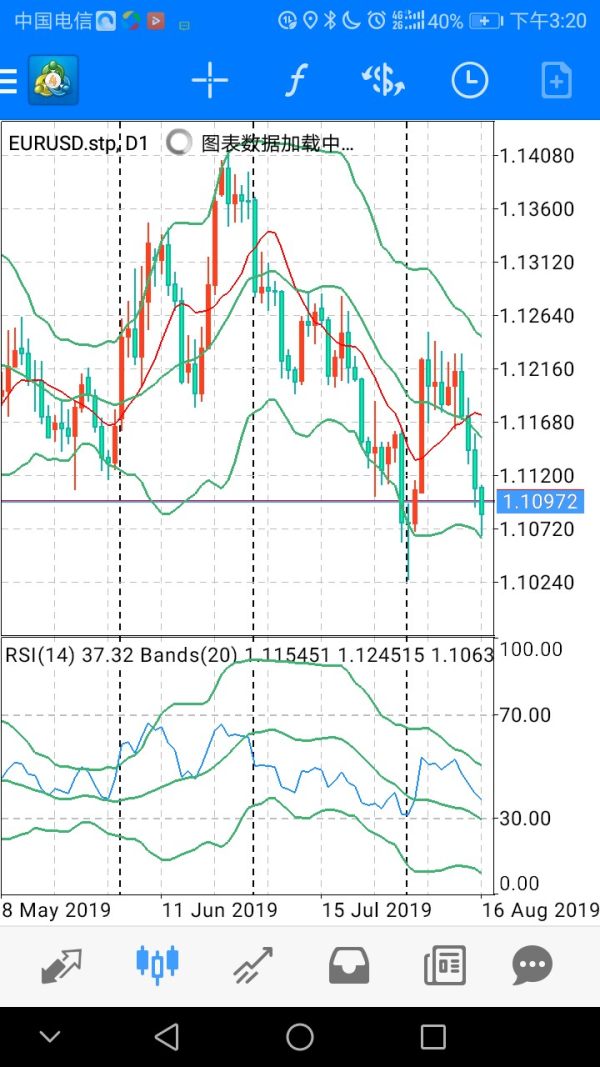Open new order ticket
Image resolution: width=600 pixels, height=1067 pixels.
556,81
